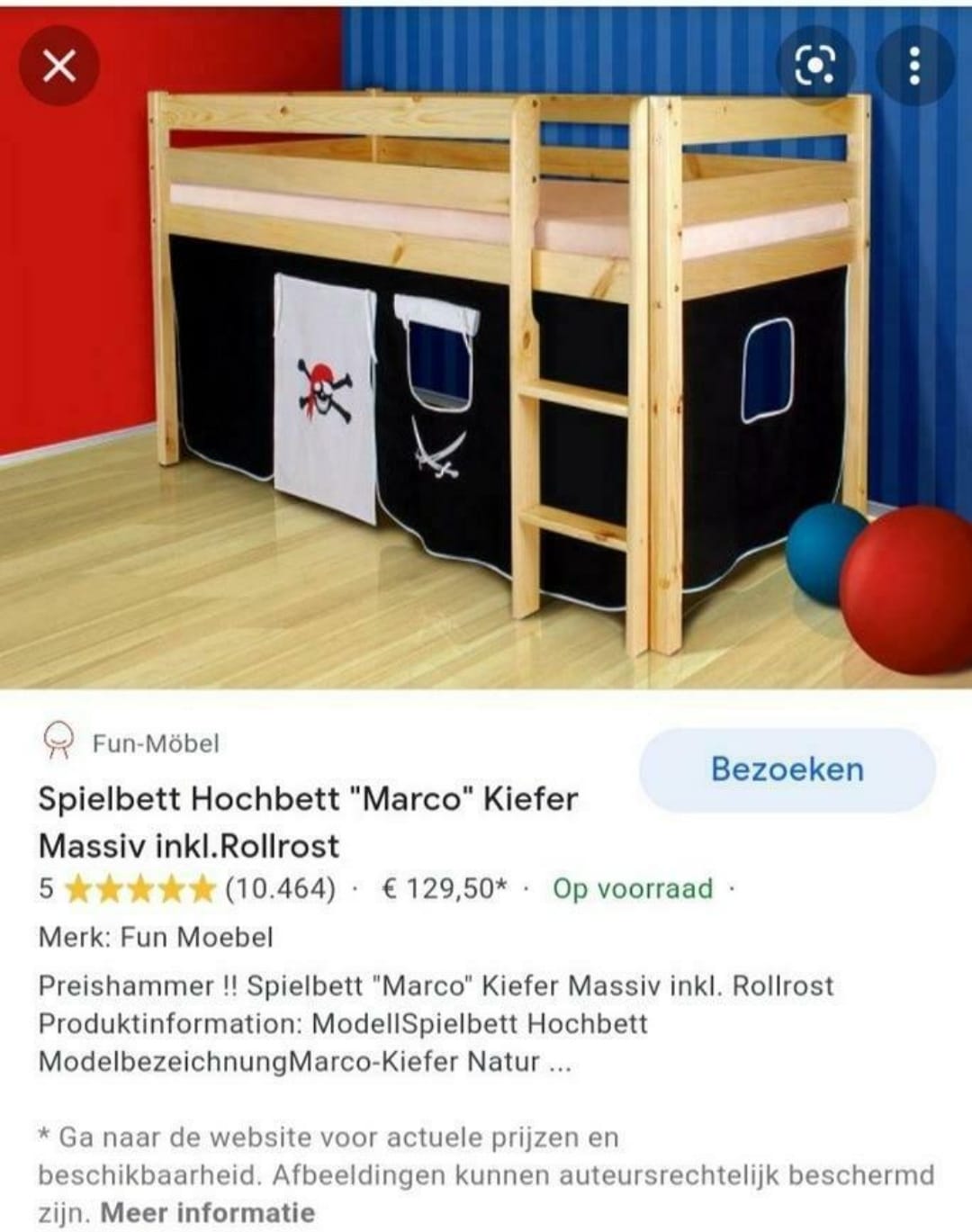Open the Spielbett Hochbett Marco product title
Screen dimensions: 972x1232
[308, 822]
